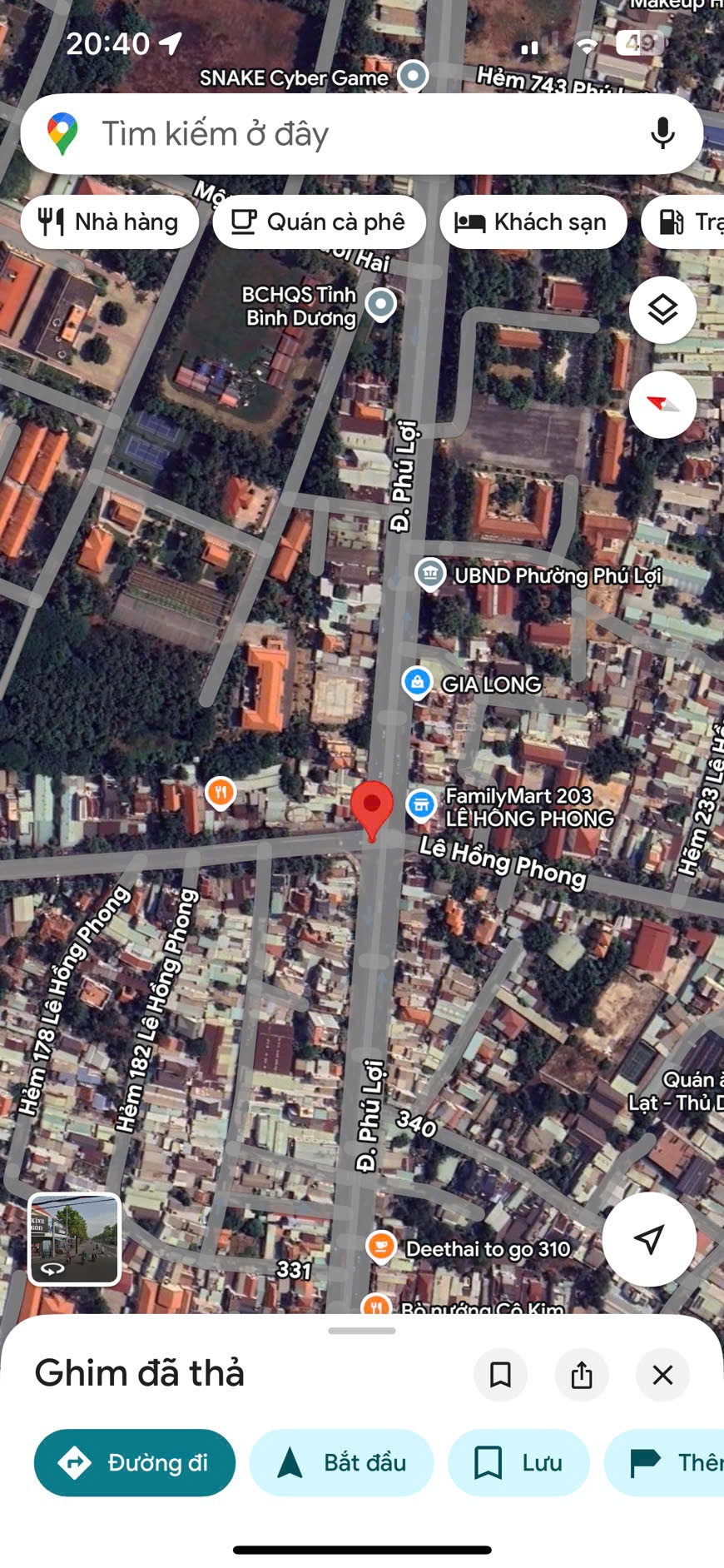Tap the 'Lưu' button
Image resolution: width=724 pixels, height=1568 pixels.
click(518, 1463)
